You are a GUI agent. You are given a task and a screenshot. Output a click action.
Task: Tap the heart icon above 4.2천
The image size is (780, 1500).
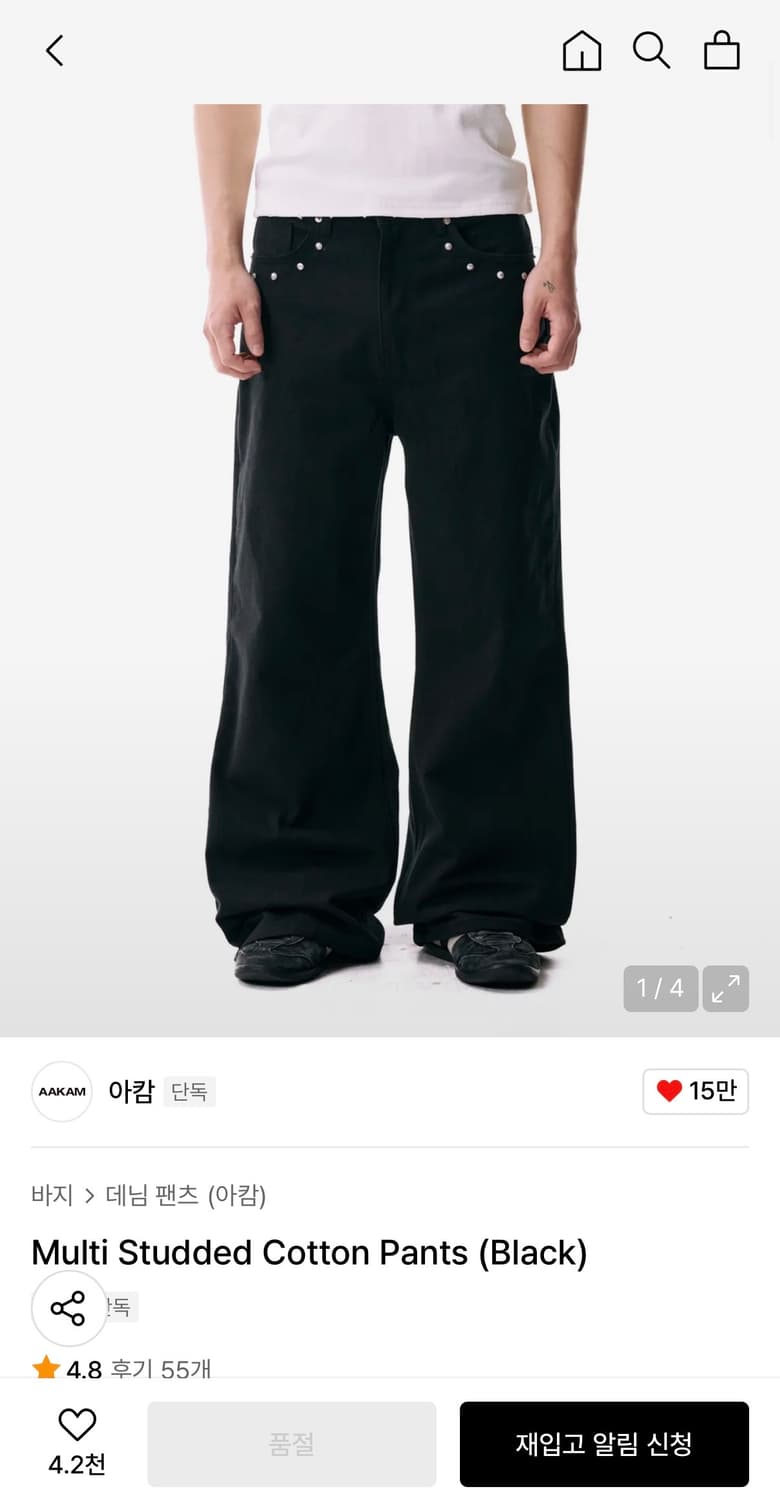pos(77,1424)
